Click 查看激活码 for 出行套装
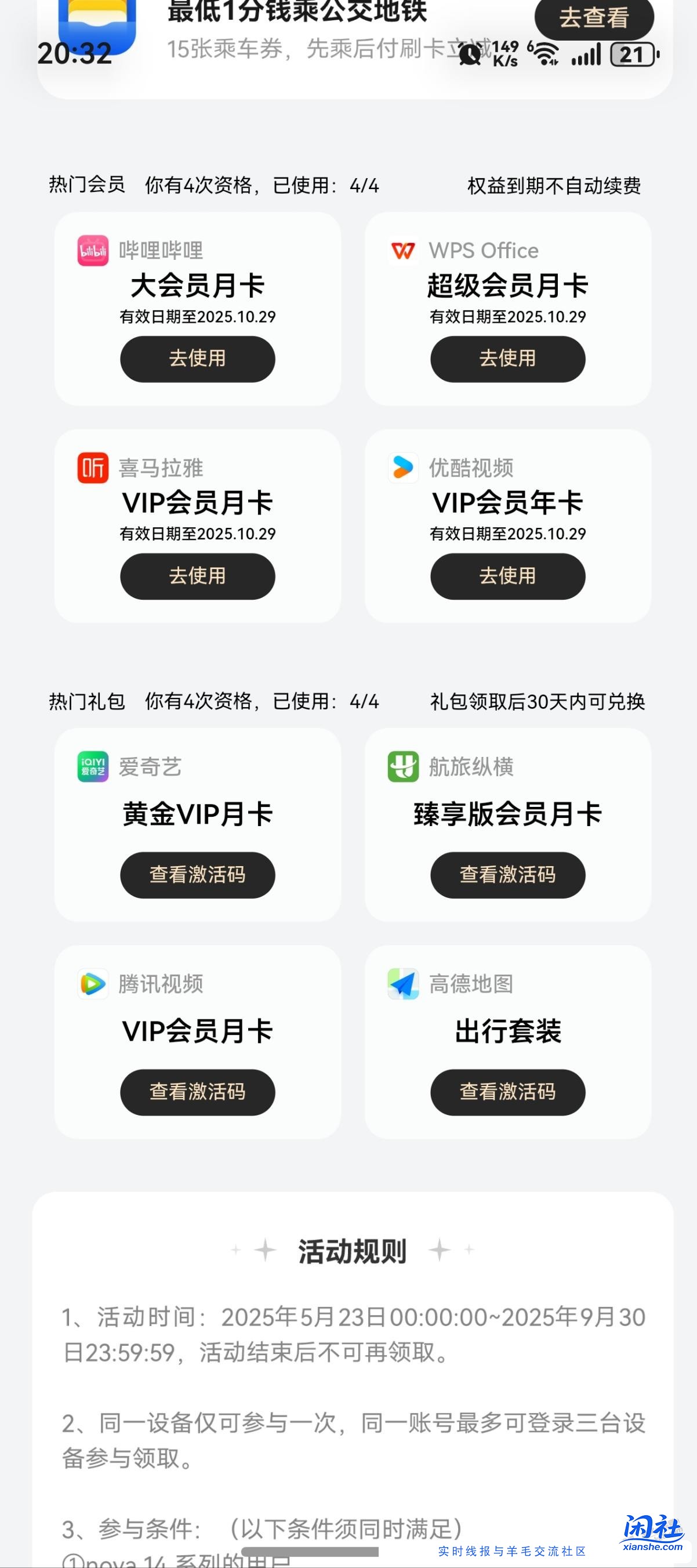Image resolution: width=697 pixels, height=1568 pixels. [x=508, y=1092]
